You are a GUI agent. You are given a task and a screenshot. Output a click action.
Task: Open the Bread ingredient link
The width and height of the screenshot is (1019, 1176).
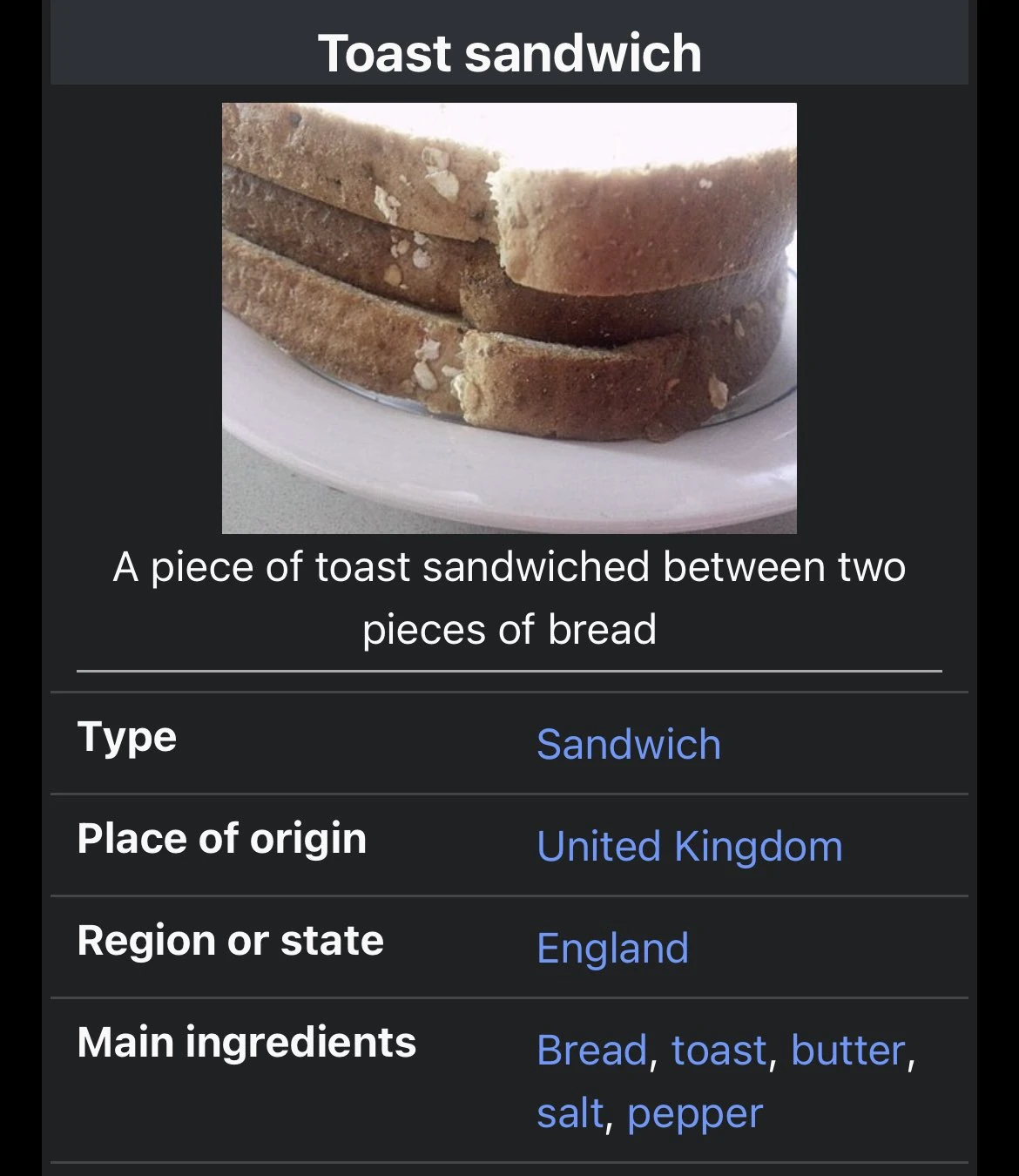pos(591,1051)
